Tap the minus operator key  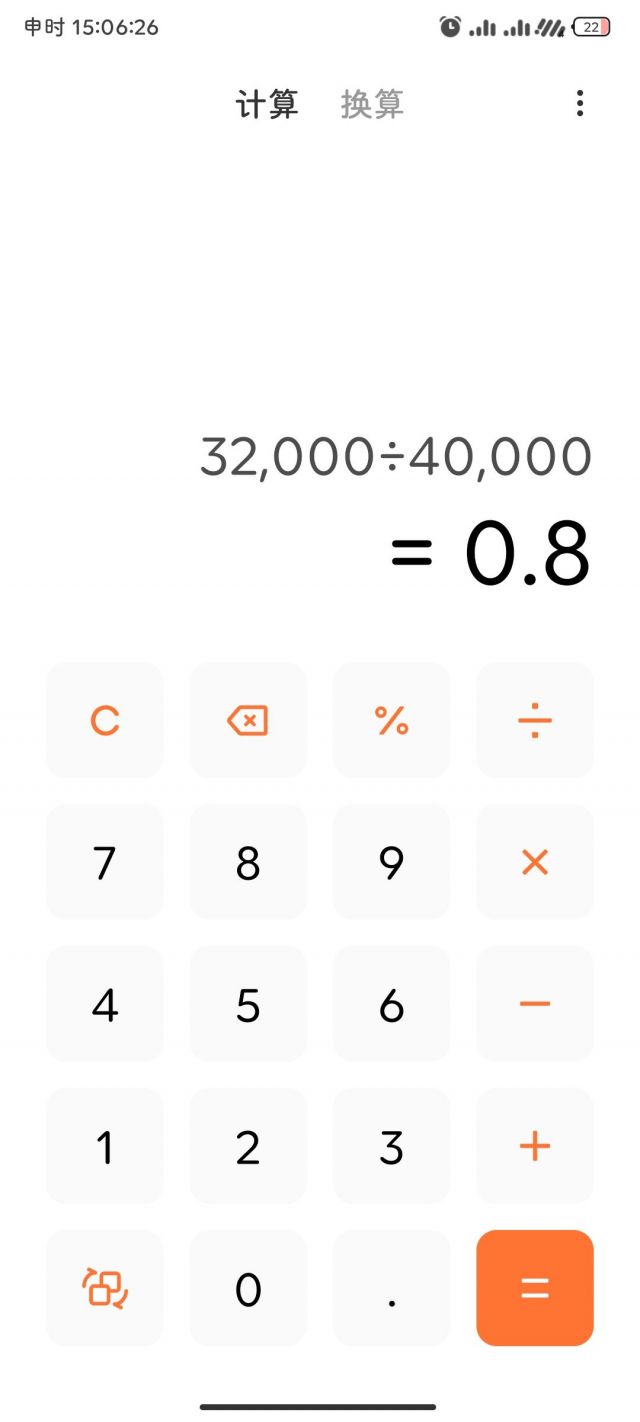click(535, 1004)
